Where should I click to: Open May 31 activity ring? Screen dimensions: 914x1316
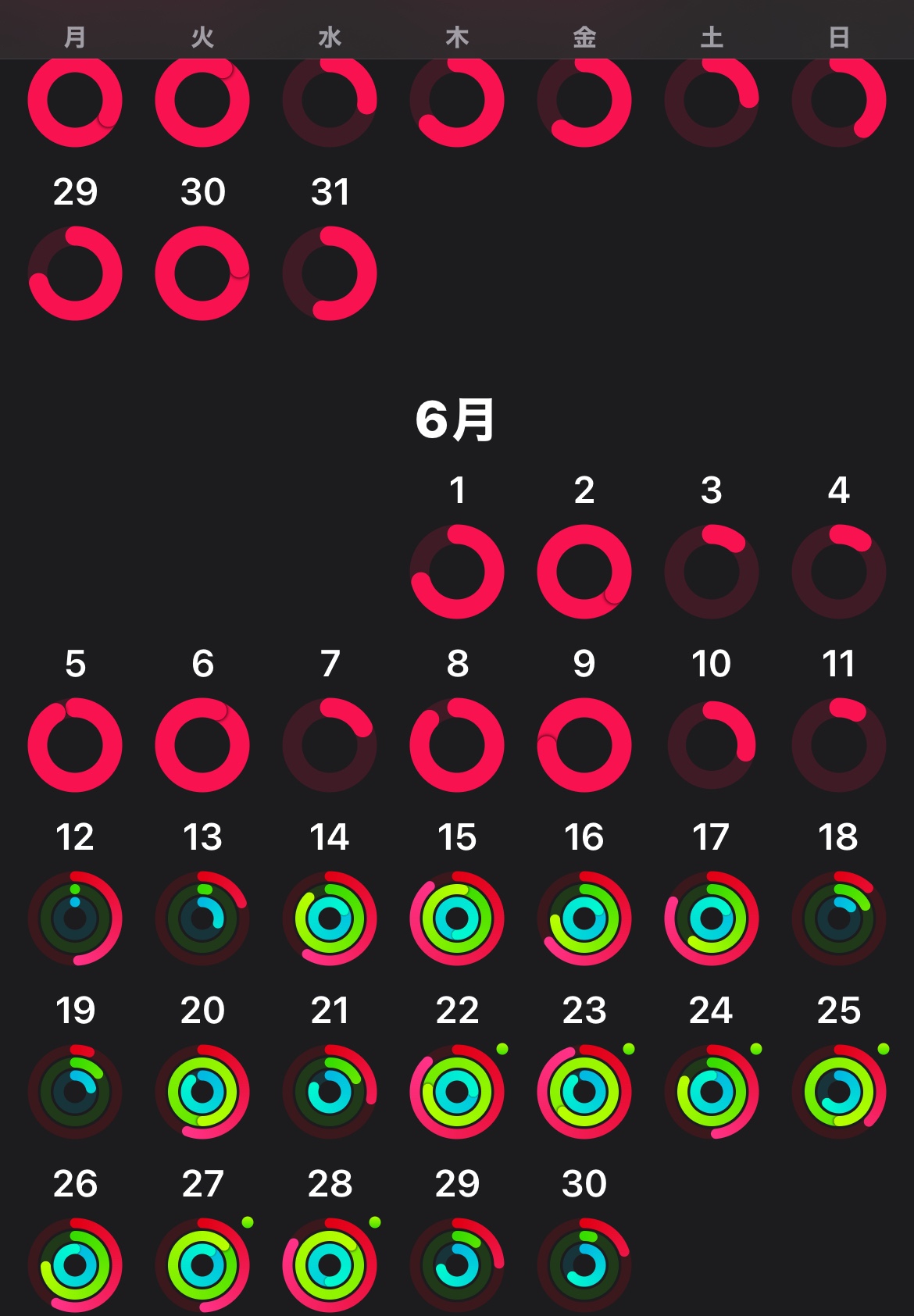click(330, 273)
